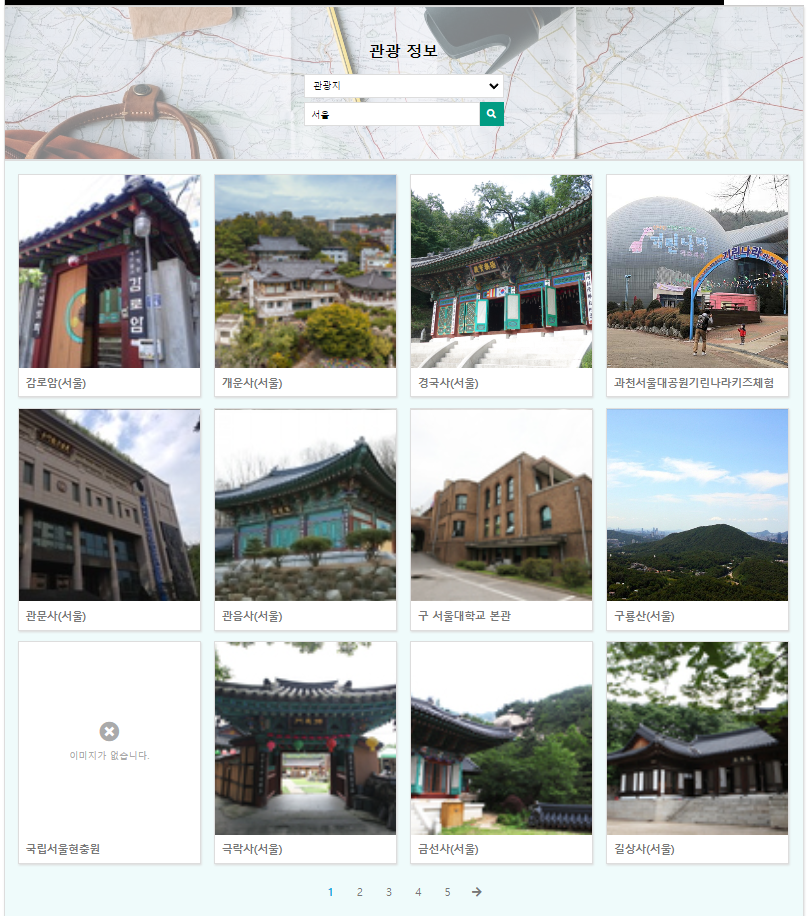Open the 관음사(서울) card
The height and width of the screenshot is (916, 811).
pyautogui.click(x=305, y=519)
